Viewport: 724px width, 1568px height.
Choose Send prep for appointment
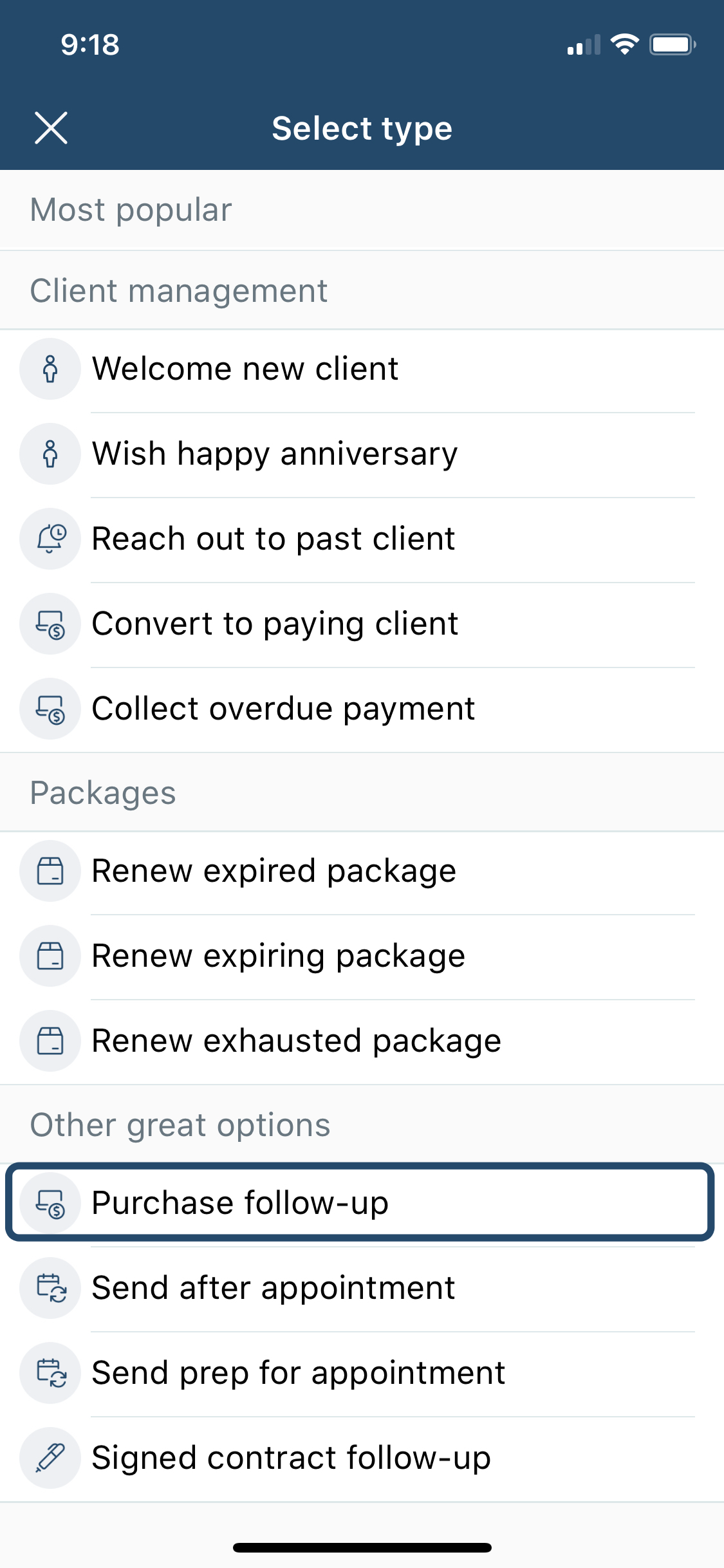[362, 1373]
